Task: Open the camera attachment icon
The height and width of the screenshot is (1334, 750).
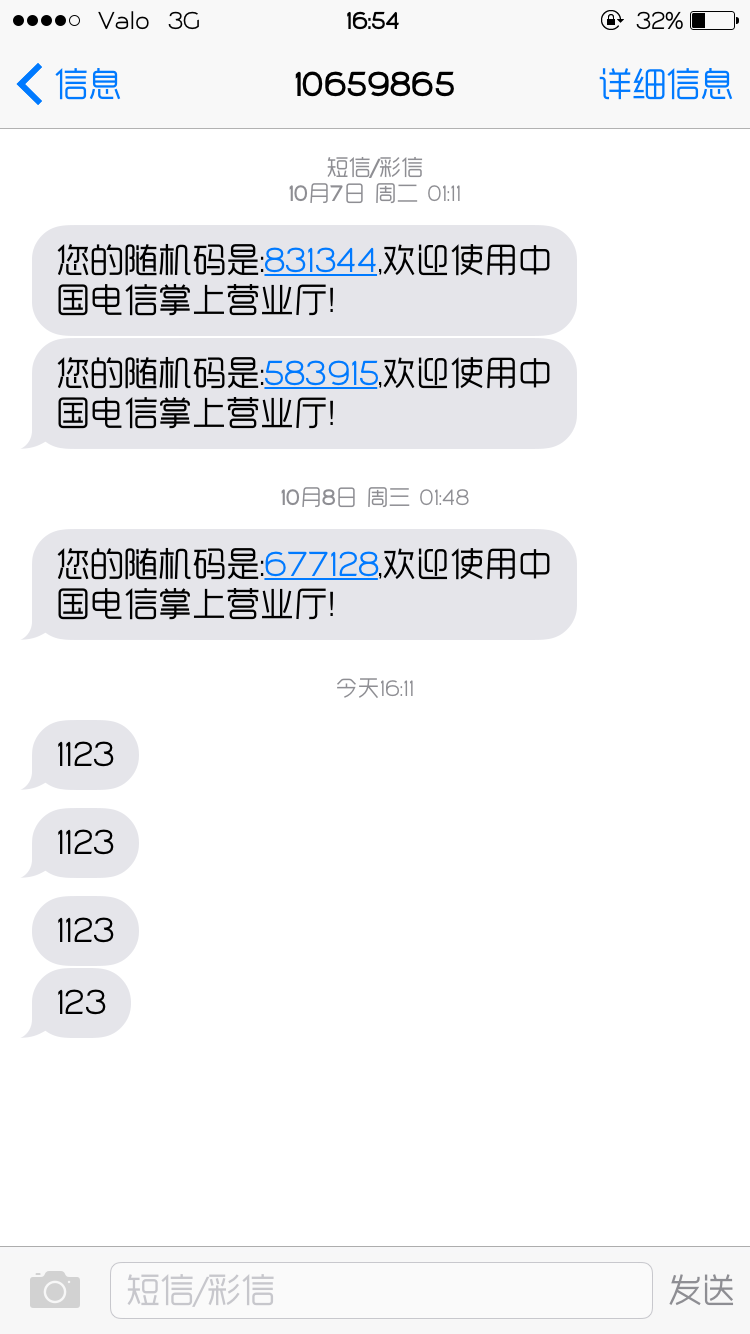Action: point(55,1290)
